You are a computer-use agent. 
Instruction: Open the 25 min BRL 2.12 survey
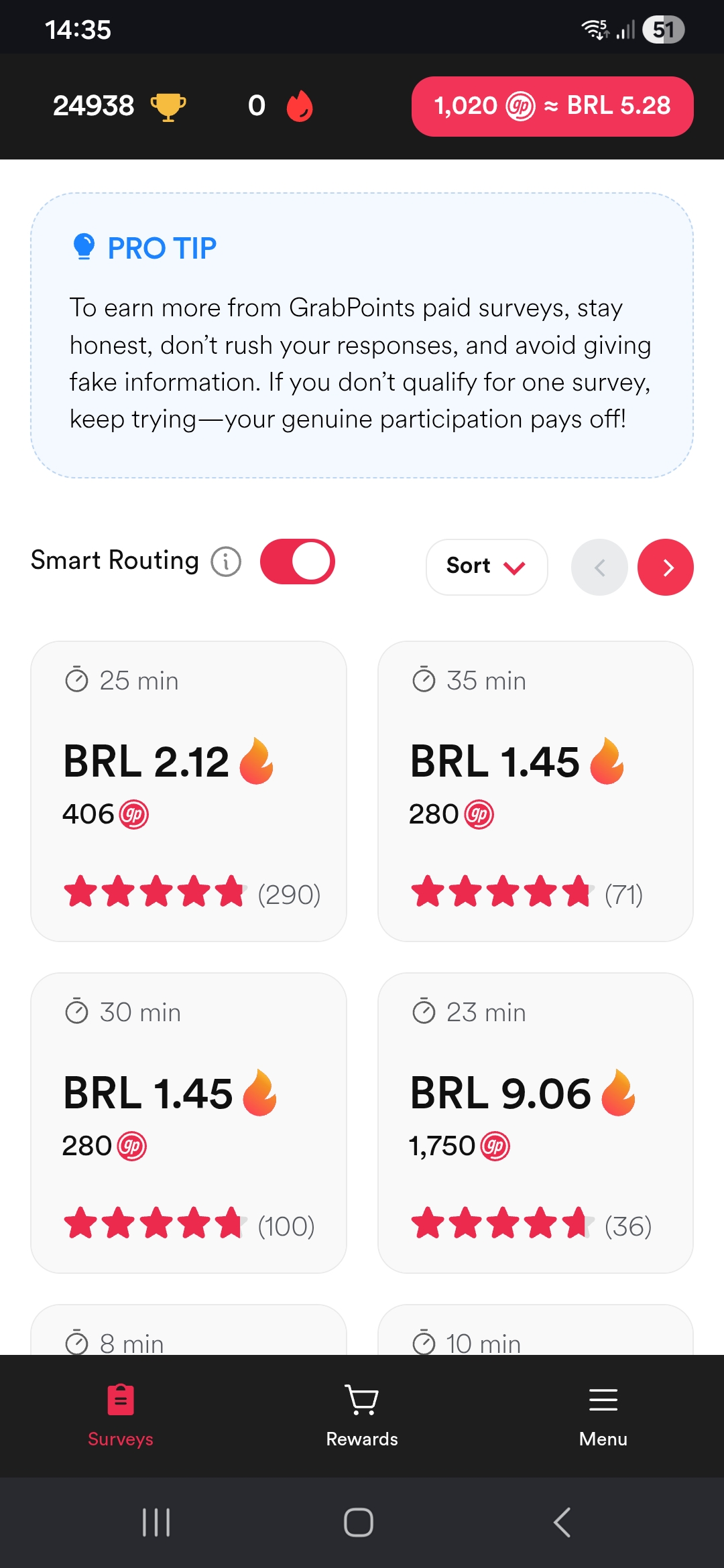click(188, 791)
